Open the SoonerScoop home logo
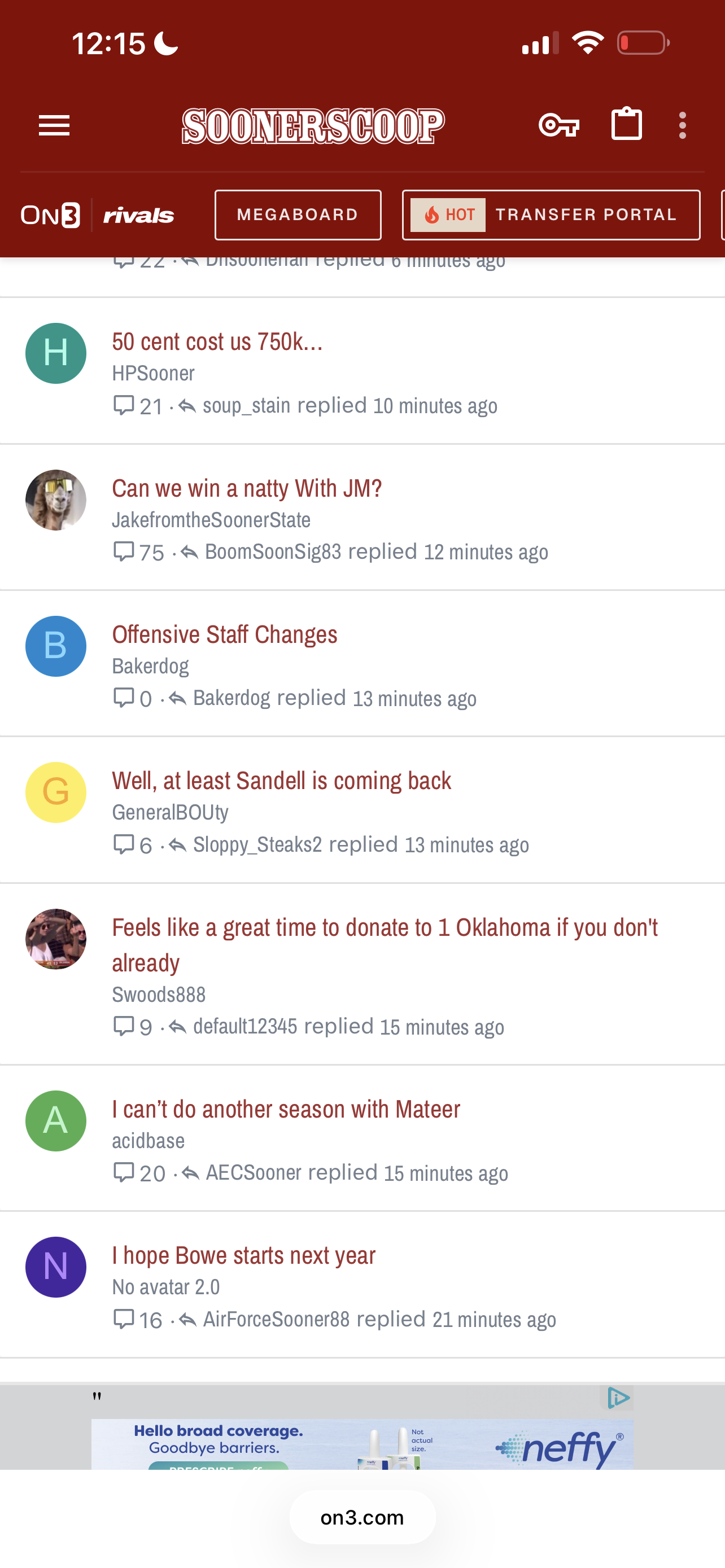Image resolution: width=725 pixels, height=1568 pixels. 313,126
